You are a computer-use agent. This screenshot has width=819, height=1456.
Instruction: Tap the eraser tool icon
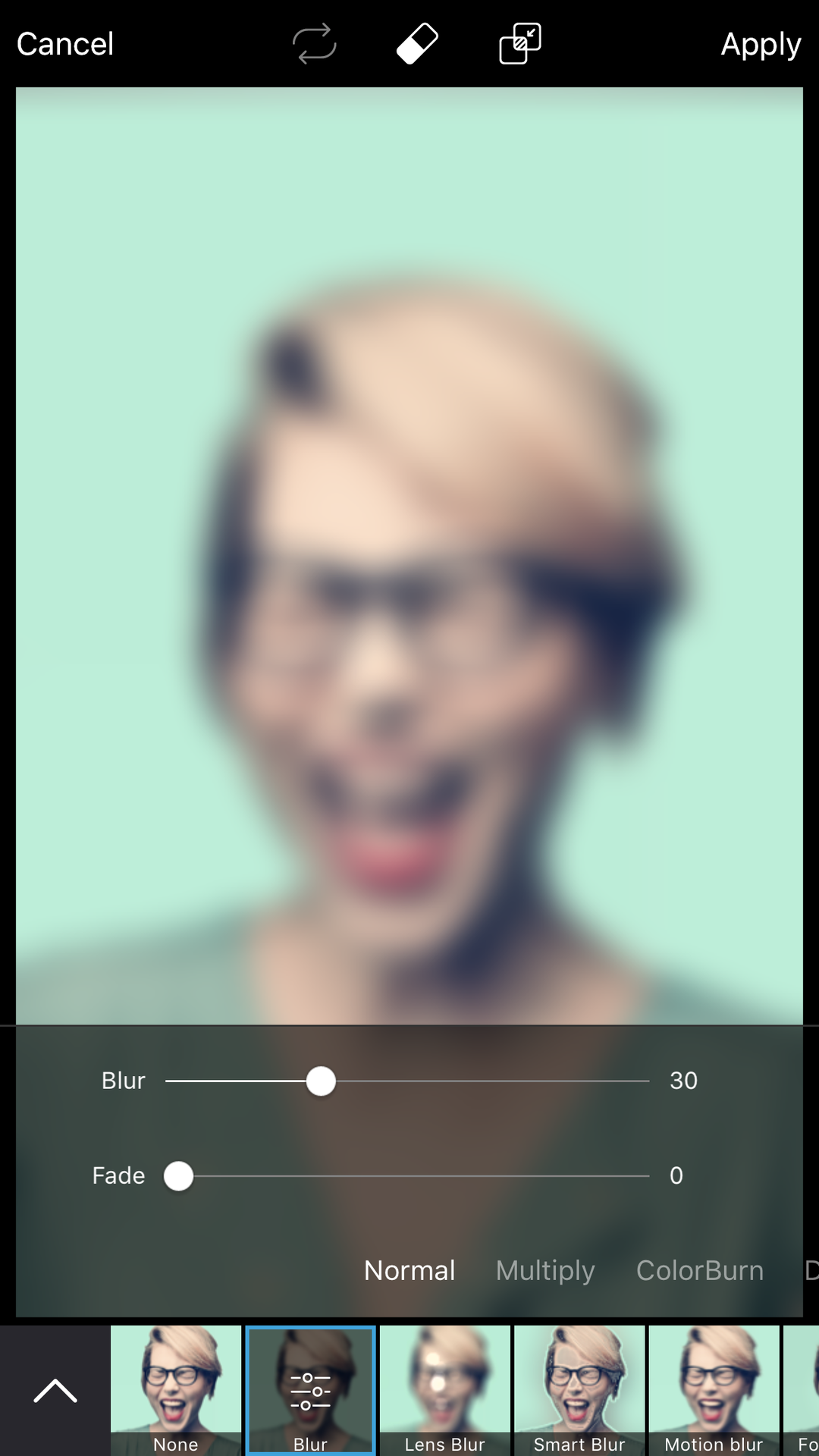coord(417,43)
